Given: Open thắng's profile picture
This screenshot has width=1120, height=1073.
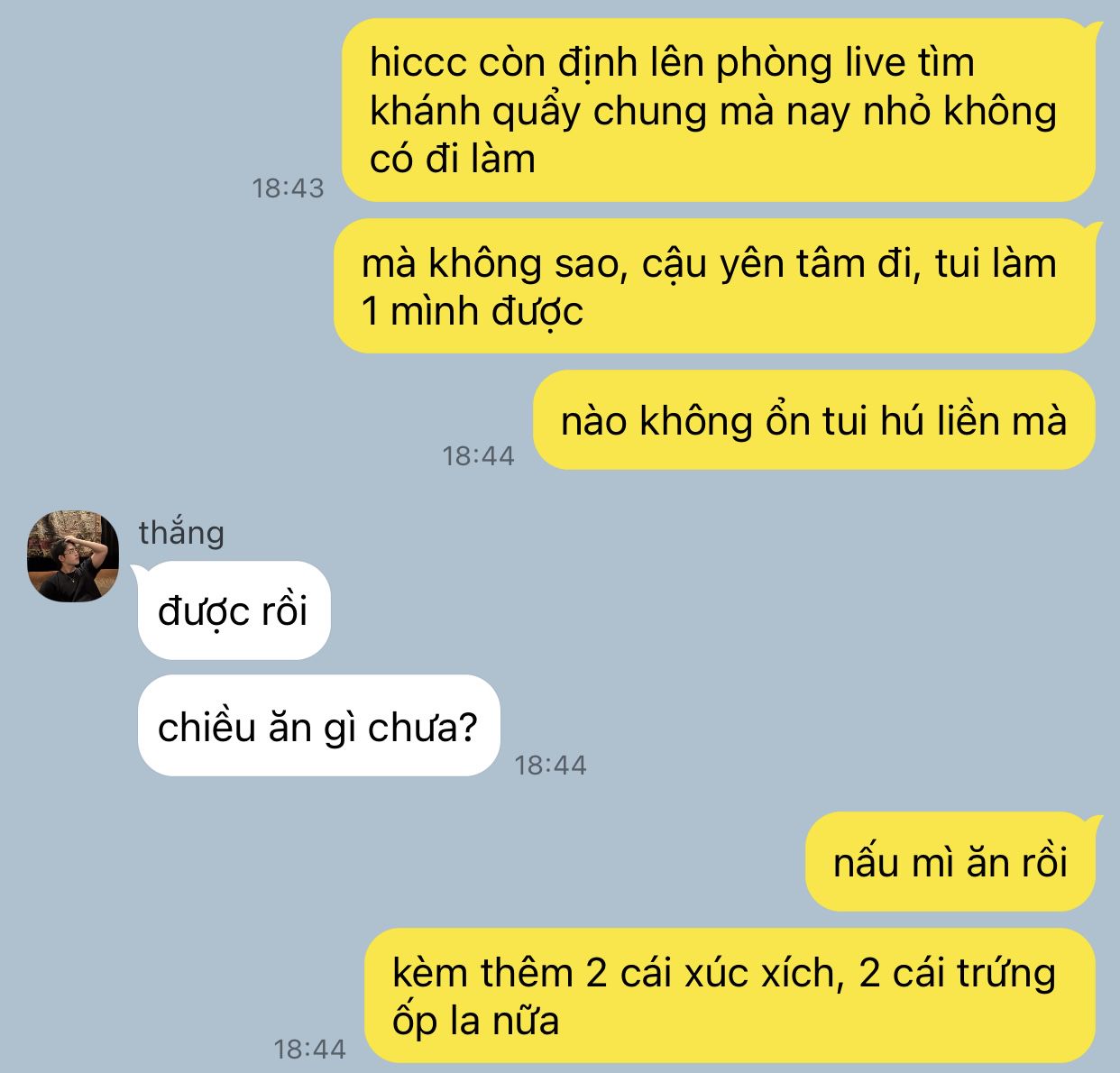Looking at the screenshot, I should 73,556.
